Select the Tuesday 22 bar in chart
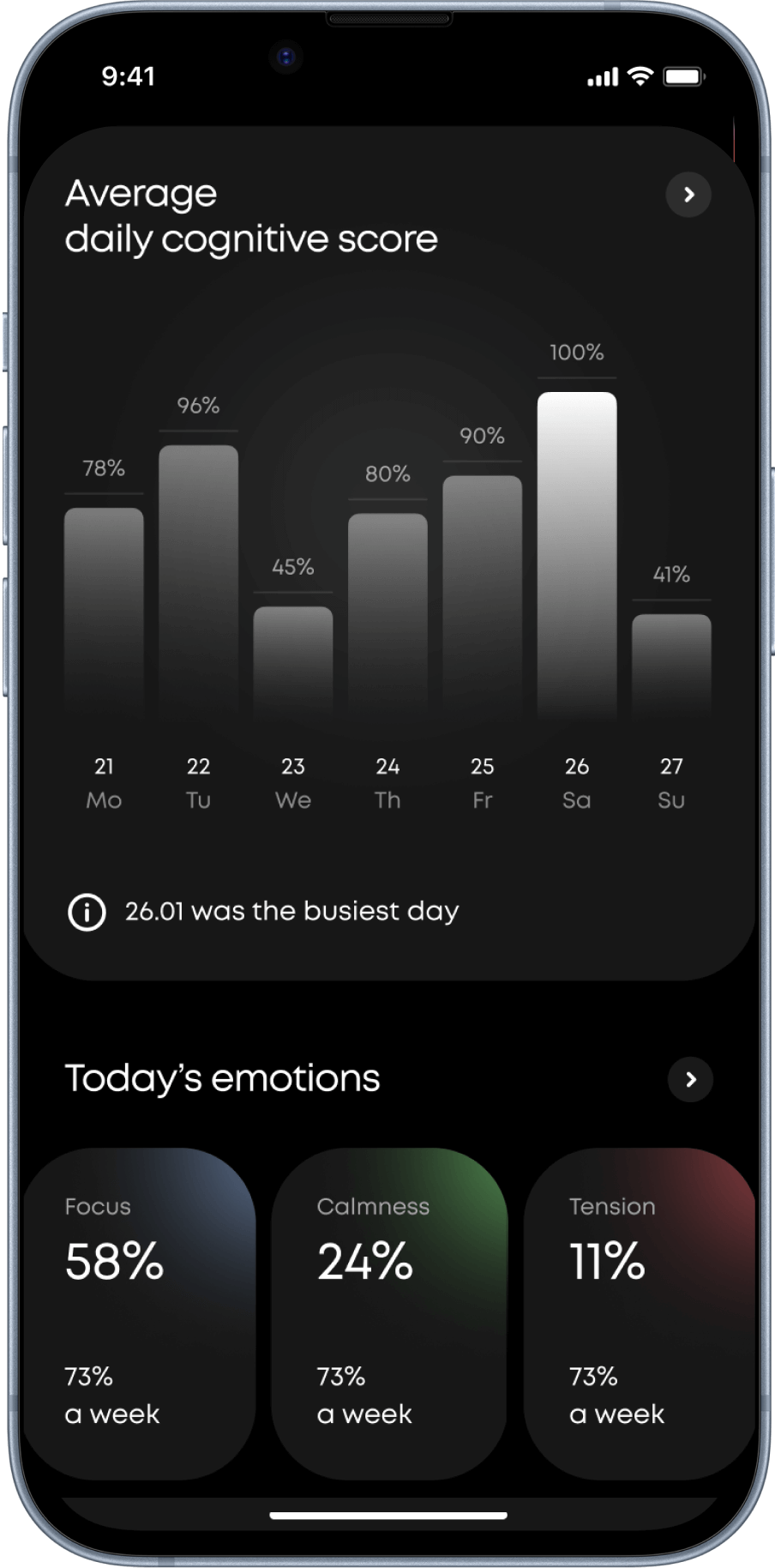The height and width of the screenshot is (1568, 775). pyautogui.click(x=198, y=581)
